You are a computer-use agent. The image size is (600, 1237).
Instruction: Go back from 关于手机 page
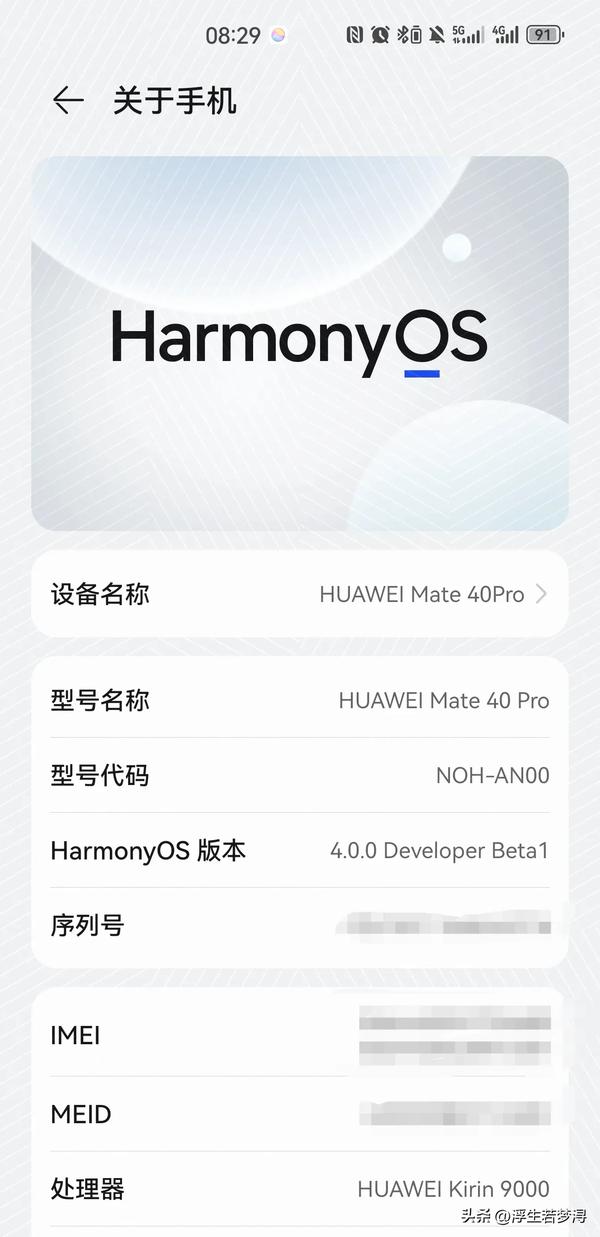[67, 100]
